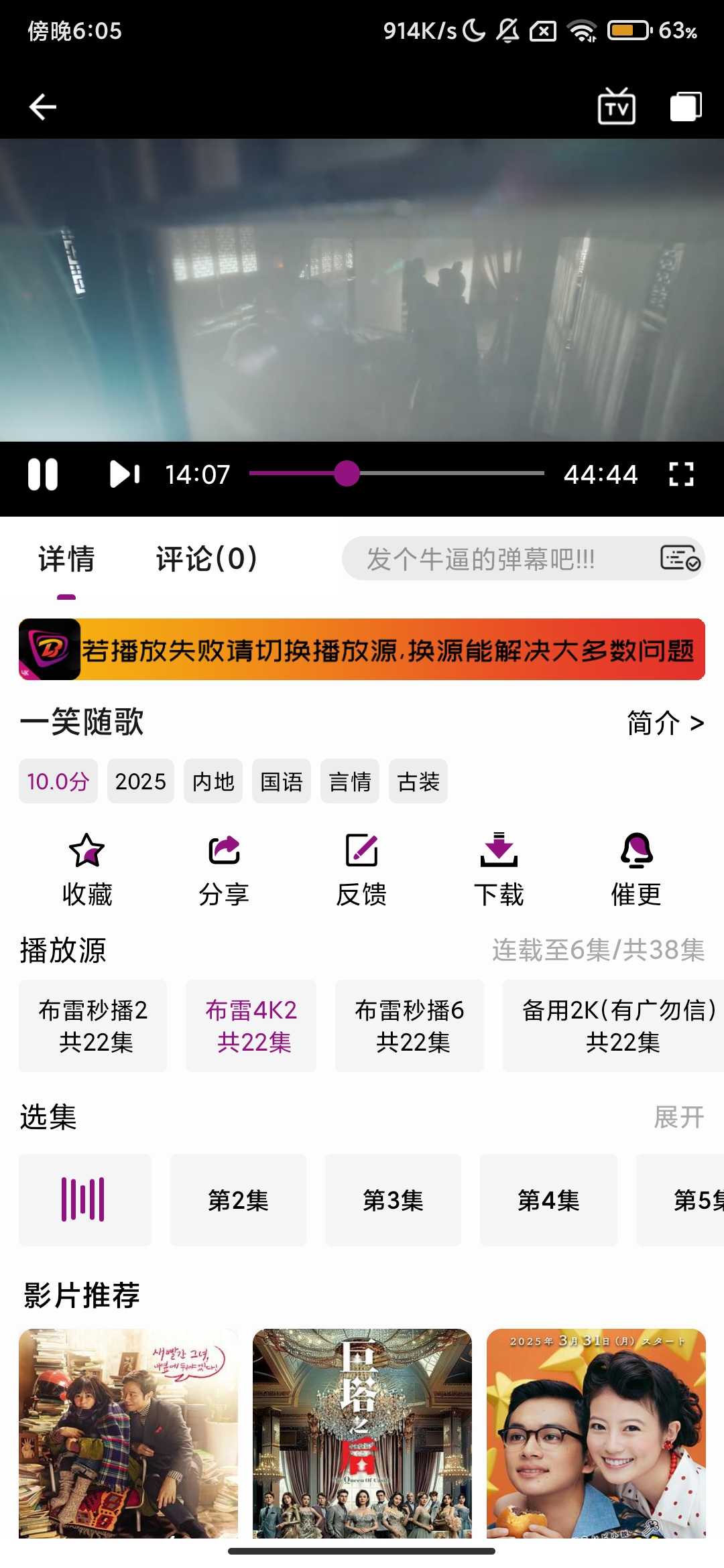Switch to the 评论(0) tab
The width and height of the screenshot is (724, 1568).
(206, 559)
